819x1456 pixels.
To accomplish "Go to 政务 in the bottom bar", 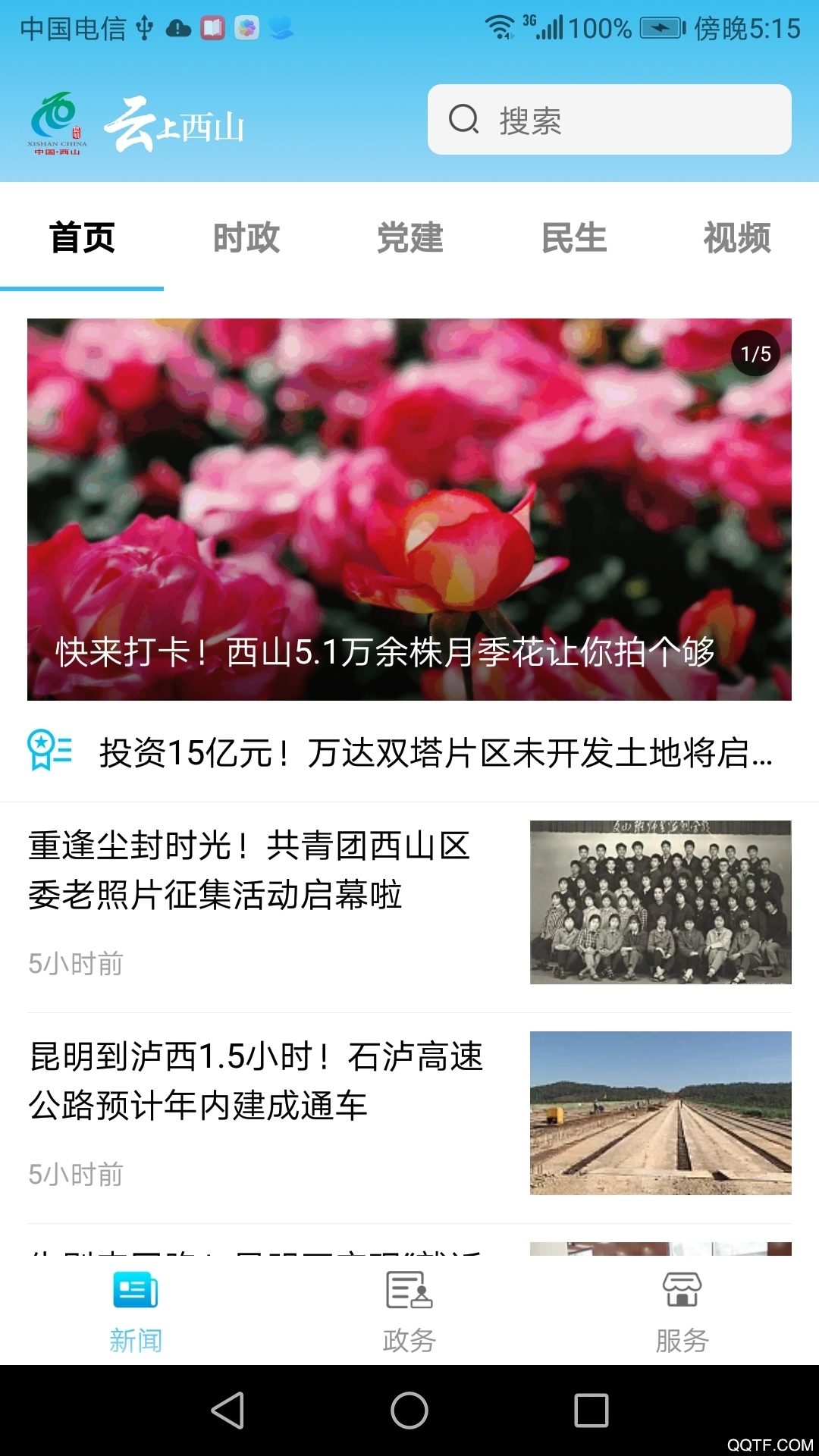I will click(409, 1310).
